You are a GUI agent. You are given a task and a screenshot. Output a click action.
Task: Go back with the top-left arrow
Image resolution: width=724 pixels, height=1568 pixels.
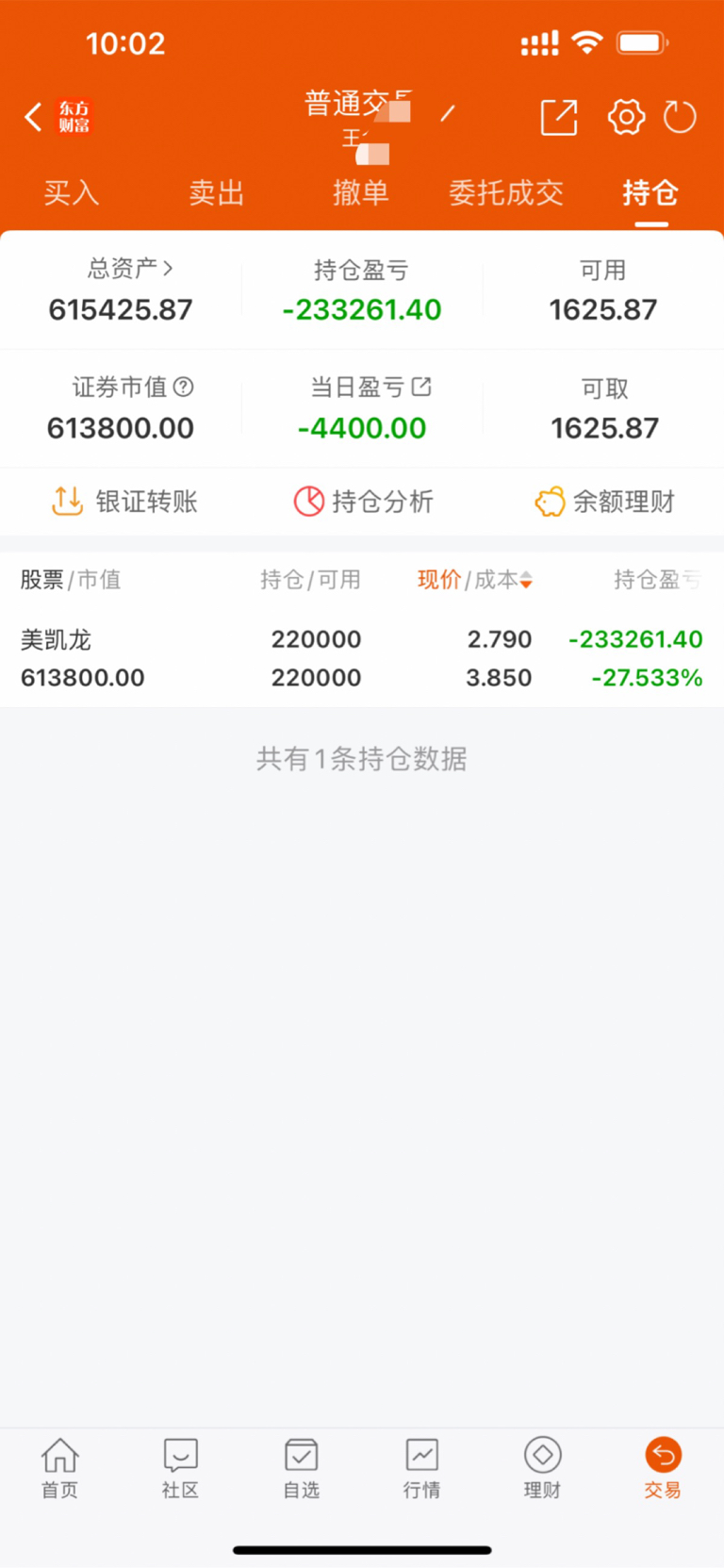click(x=33, y=117)
